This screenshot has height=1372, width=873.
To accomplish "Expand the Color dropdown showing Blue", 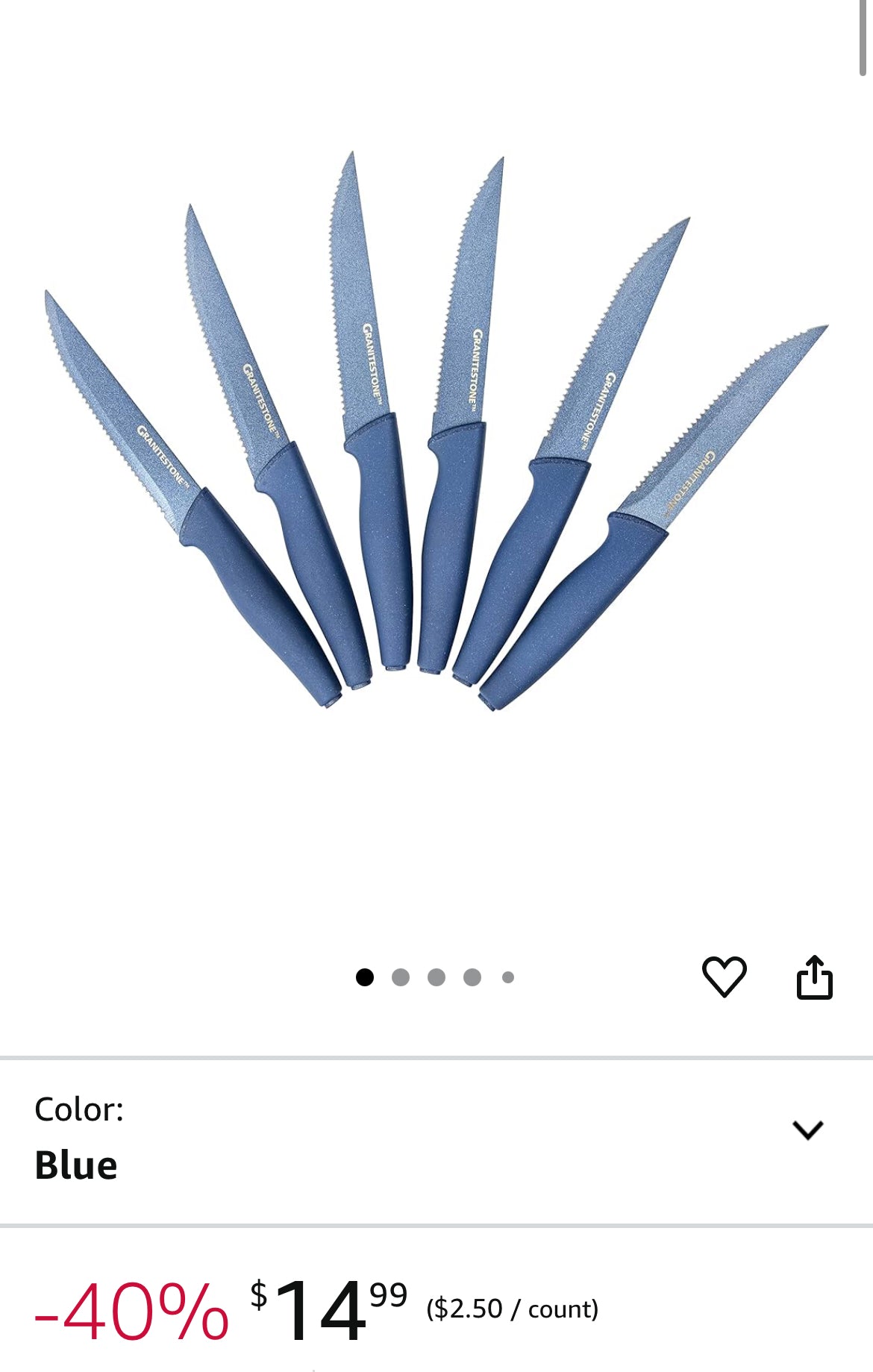I will tap(807, 1130).
